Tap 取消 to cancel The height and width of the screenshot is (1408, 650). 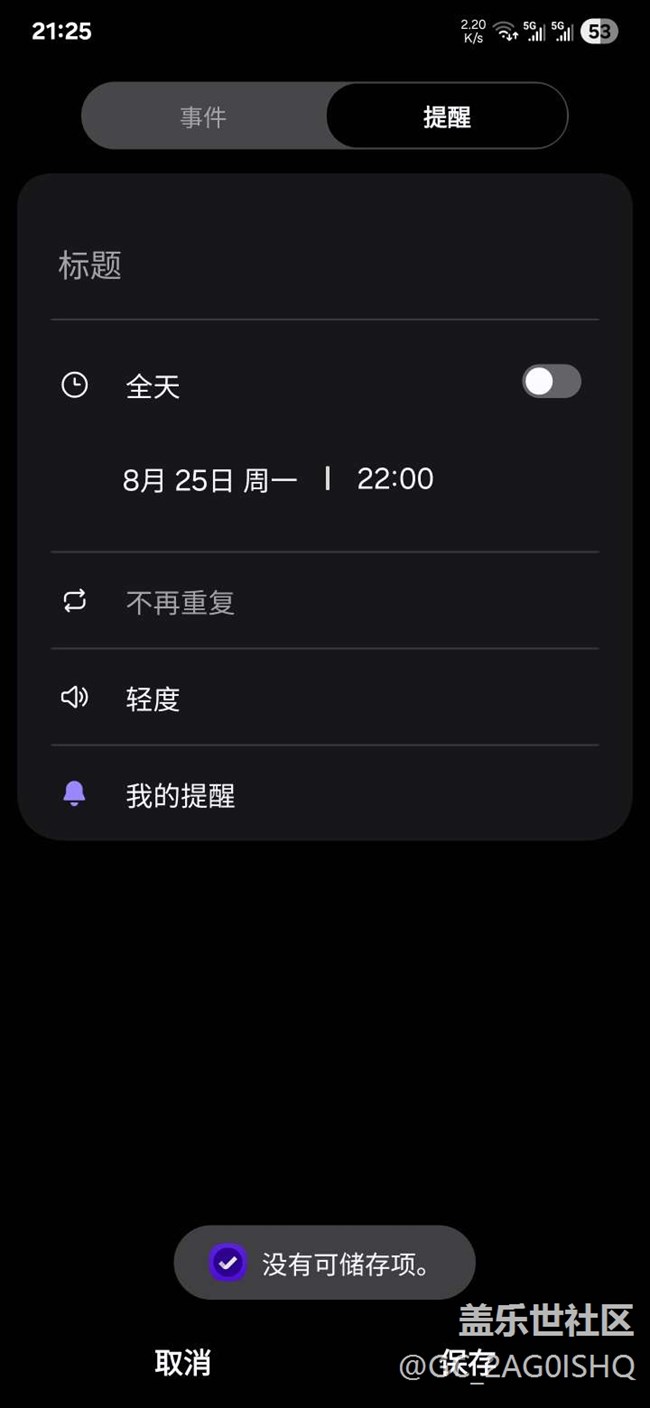click(x=183, y=1362)
